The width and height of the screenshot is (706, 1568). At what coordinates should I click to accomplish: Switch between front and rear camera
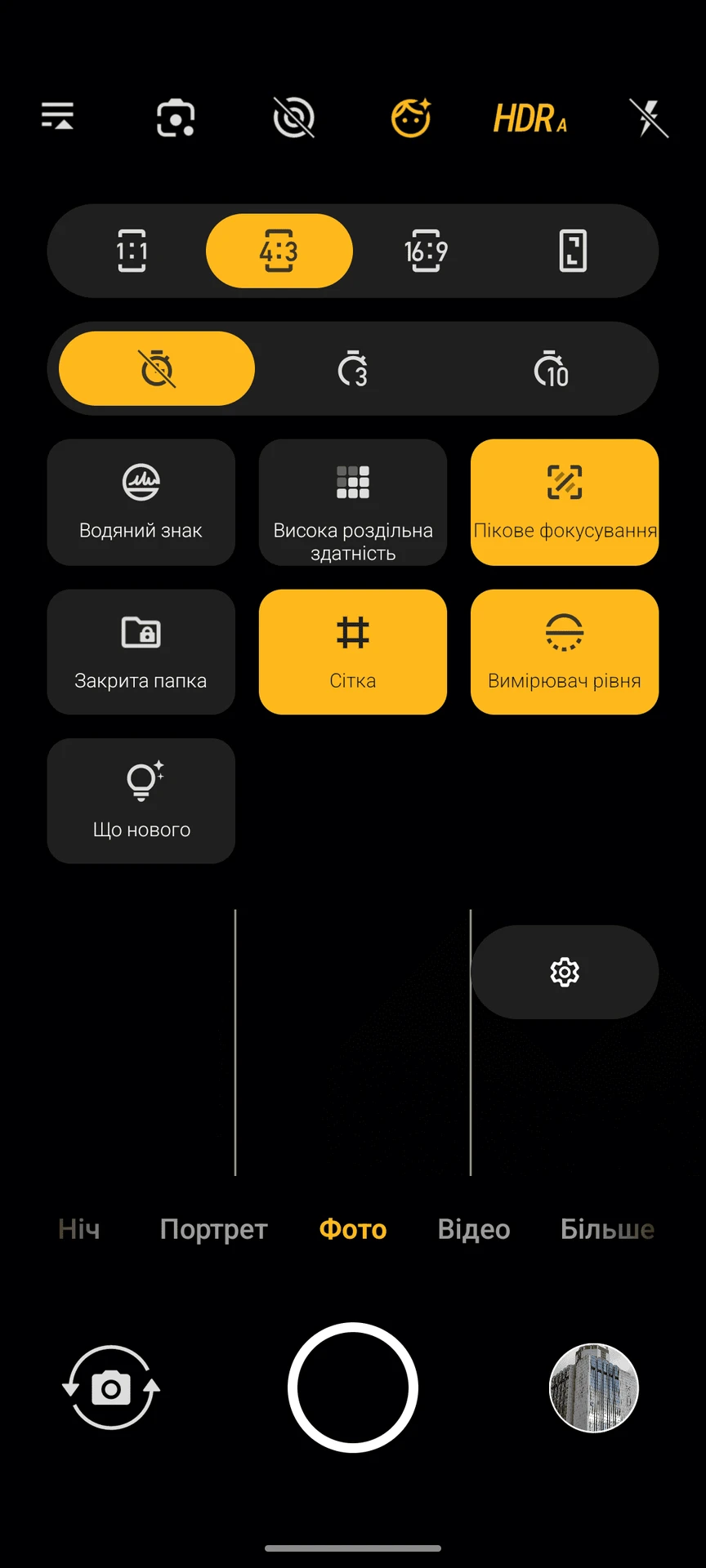coord(111,1388)
